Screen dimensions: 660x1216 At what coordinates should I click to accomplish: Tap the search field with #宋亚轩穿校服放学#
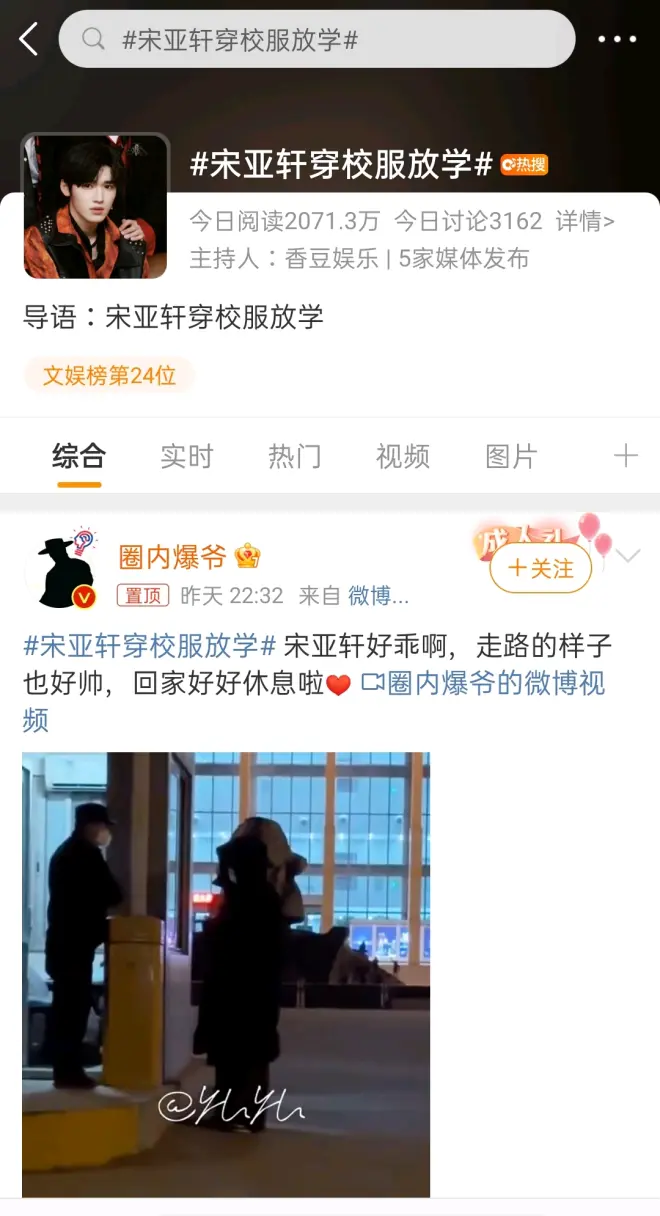317,40
